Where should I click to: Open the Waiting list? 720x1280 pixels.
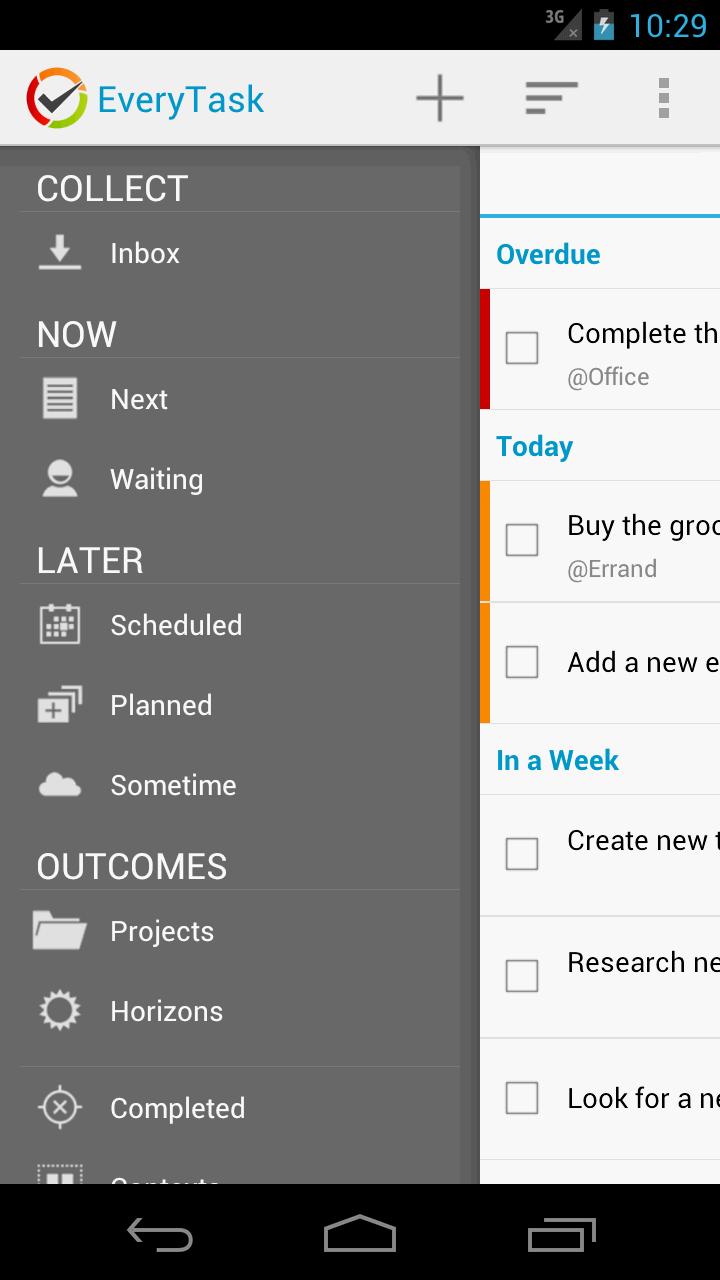pos(156,479)
